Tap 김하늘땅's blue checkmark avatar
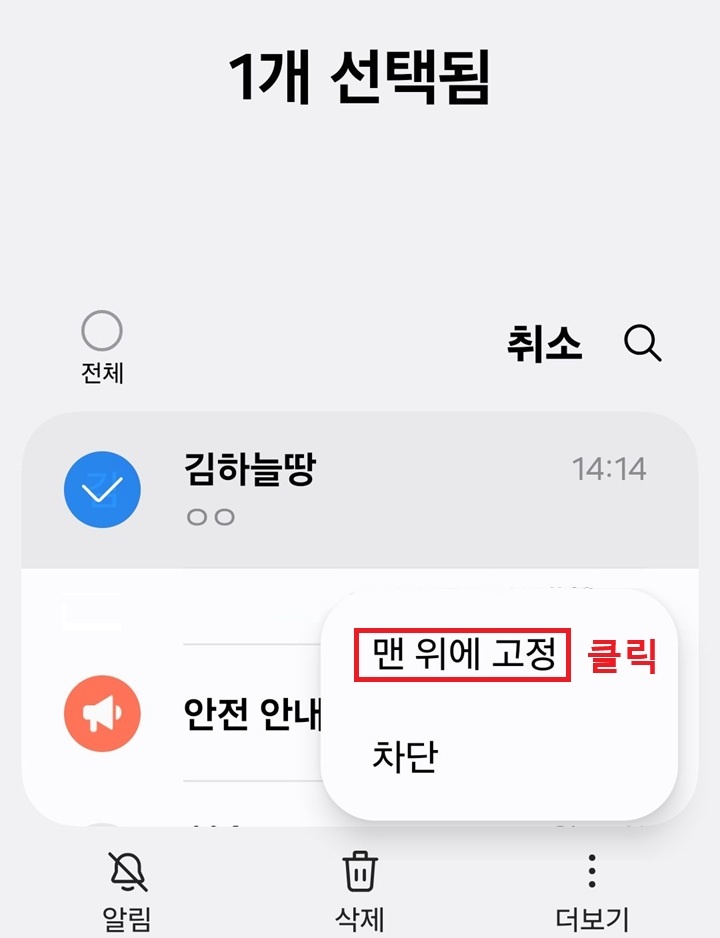Viewport: 720px width, 938px height. pyautogui.click(x=101, y=490)
